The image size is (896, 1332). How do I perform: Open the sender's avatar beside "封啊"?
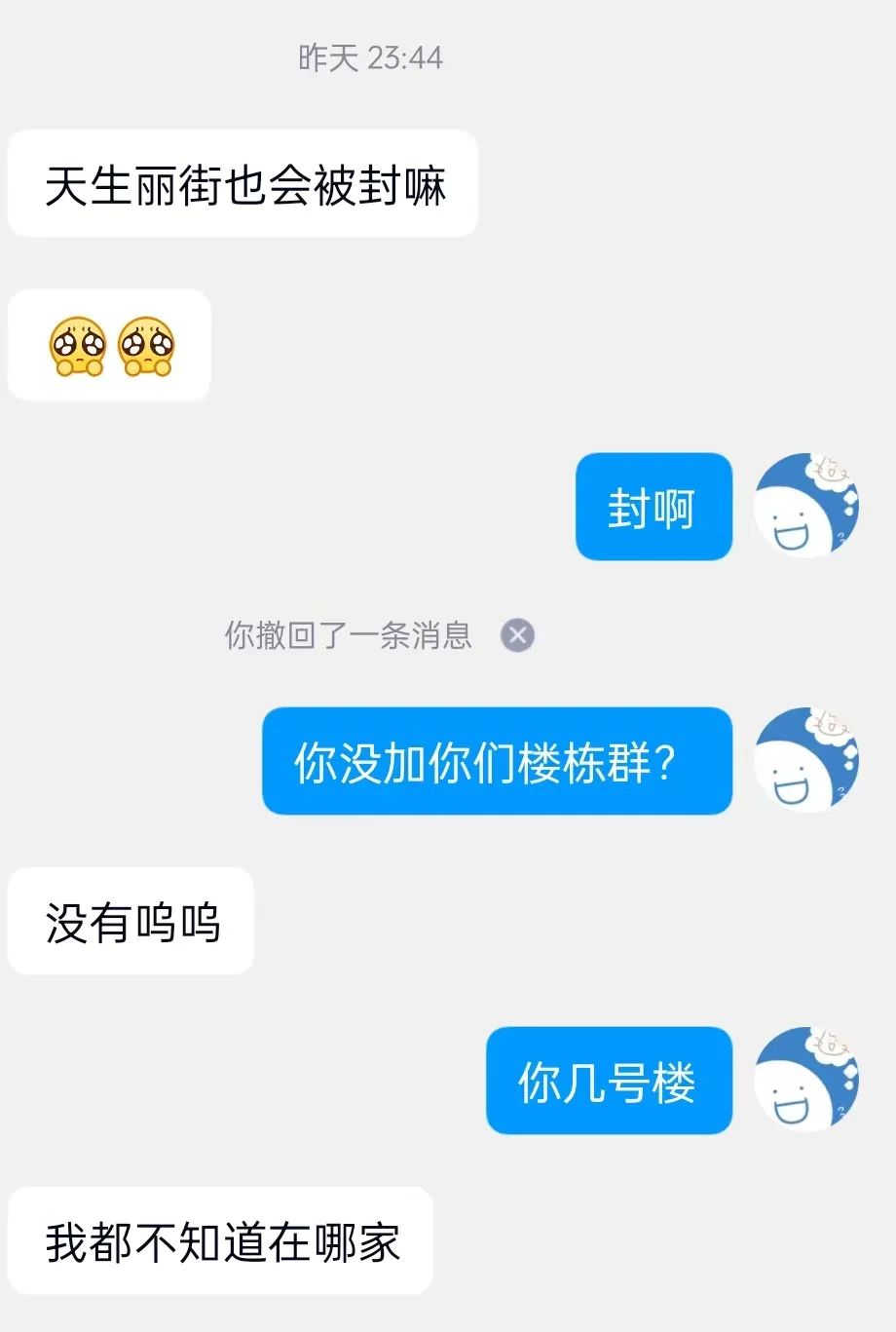pos(806,506)
